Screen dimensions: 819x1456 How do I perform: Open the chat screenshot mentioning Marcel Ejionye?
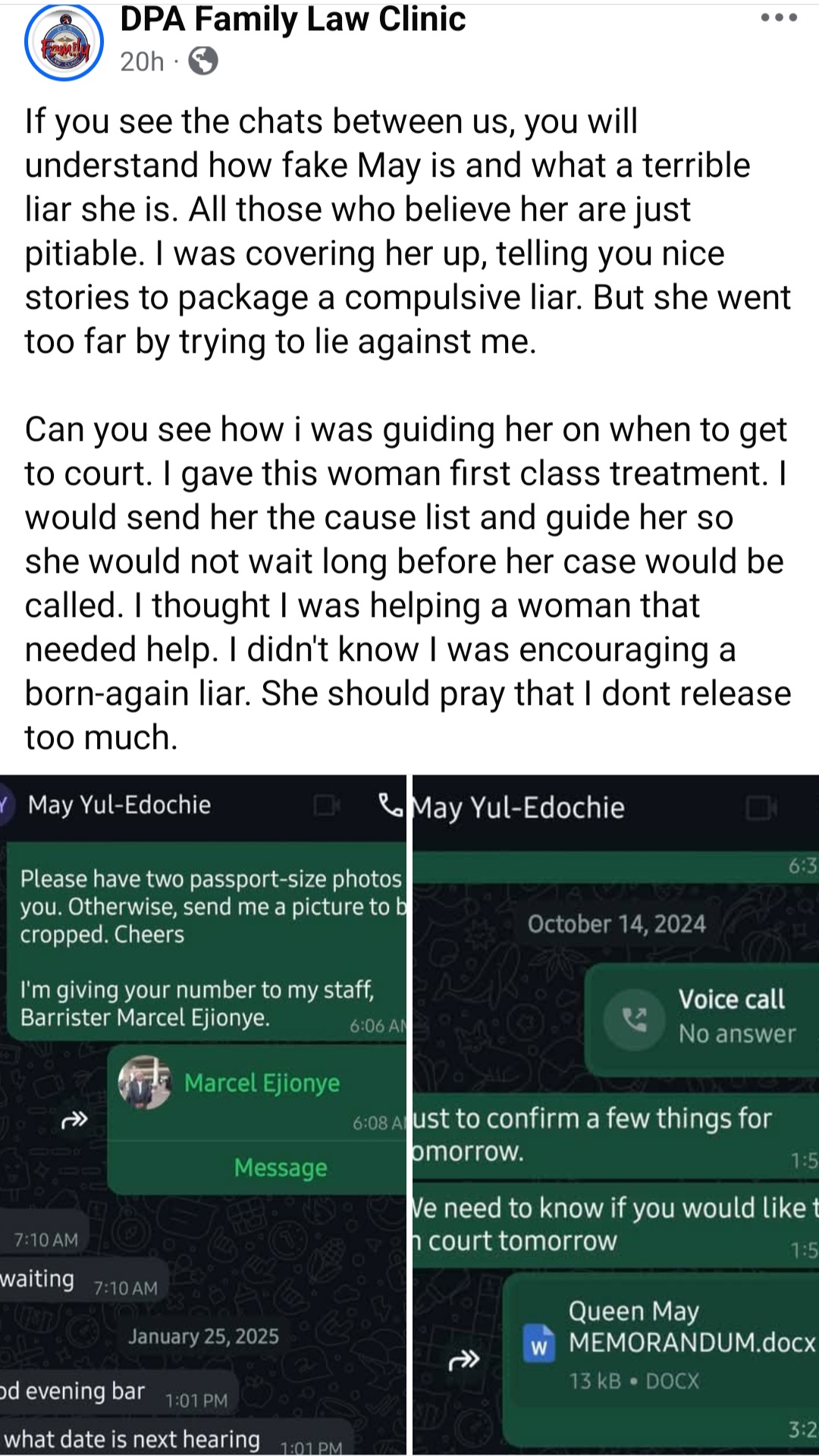pos(203,1114)
